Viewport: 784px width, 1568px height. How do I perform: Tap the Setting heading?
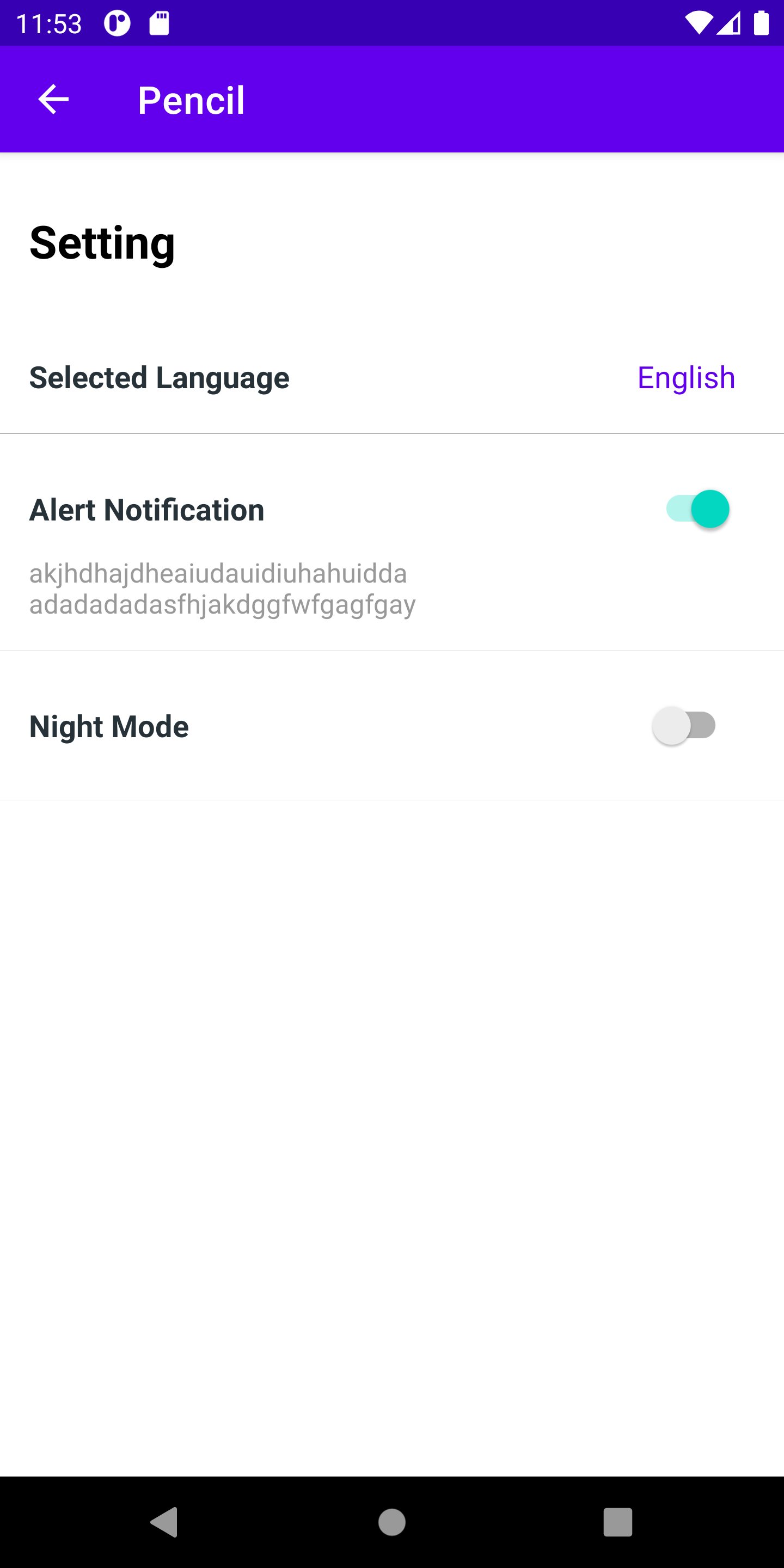(102, 243)
